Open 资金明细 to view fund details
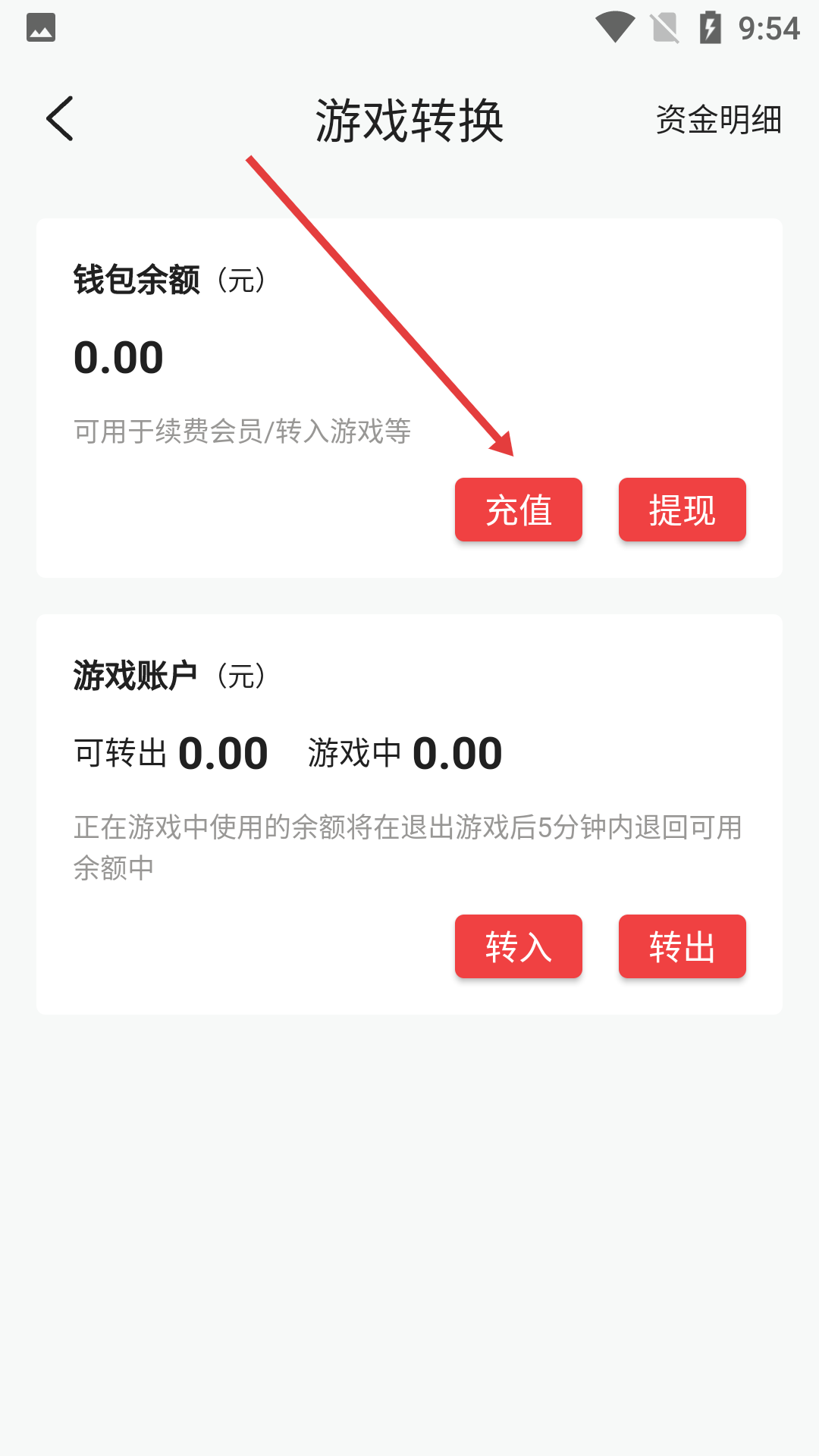The height and width of the screenshot is (1456, 819). (x=718, y=120)
